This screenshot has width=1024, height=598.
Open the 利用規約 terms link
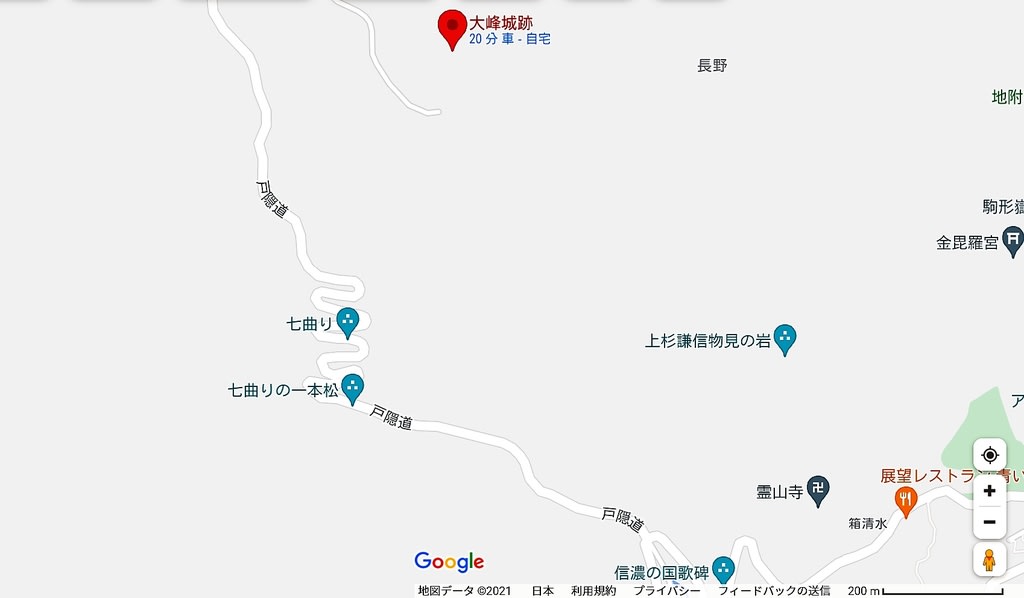596,590
